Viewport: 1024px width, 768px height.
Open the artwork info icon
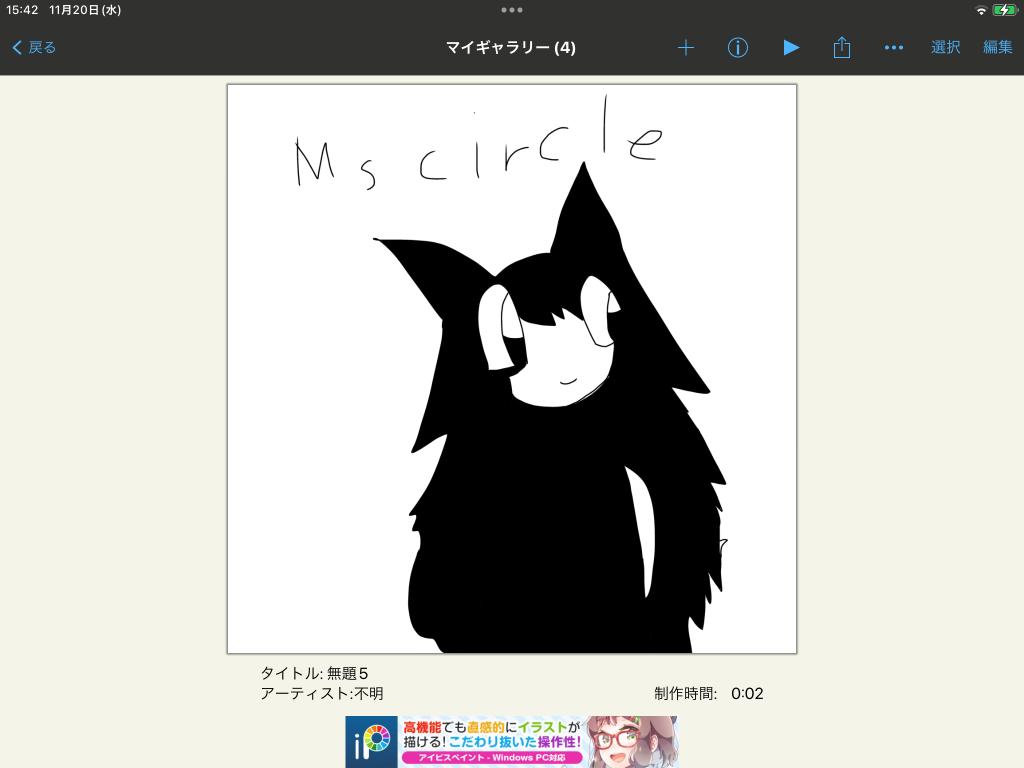pos(738,47)
